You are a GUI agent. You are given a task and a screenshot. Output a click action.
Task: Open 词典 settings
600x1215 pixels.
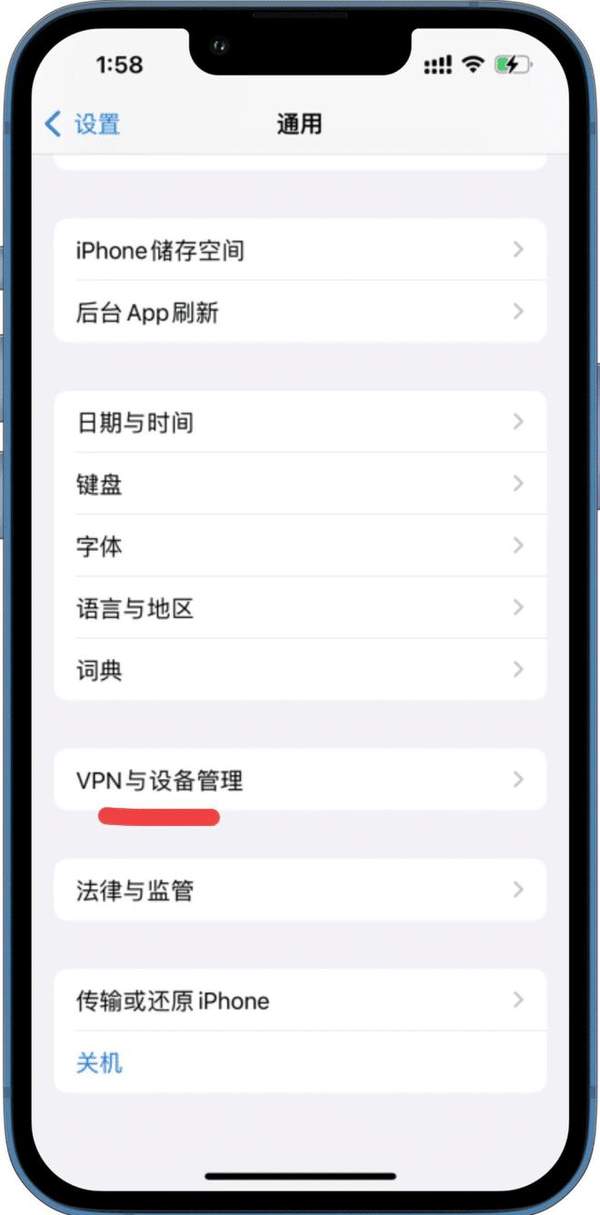point(300,669)
